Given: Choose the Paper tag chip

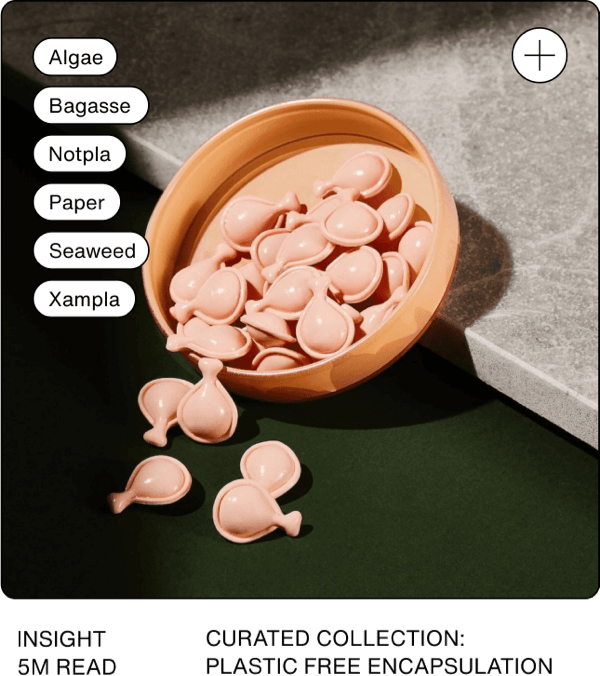Looking at the screenshot, I should (x=76, y=202).
